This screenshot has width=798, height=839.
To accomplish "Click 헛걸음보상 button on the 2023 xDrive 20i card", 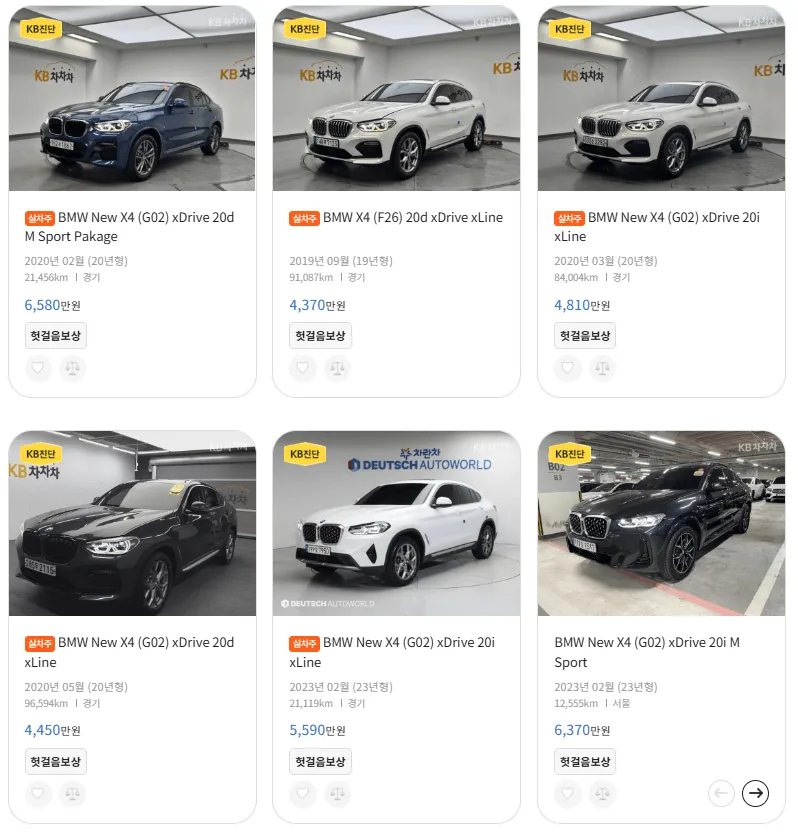I will coord(320,761).
